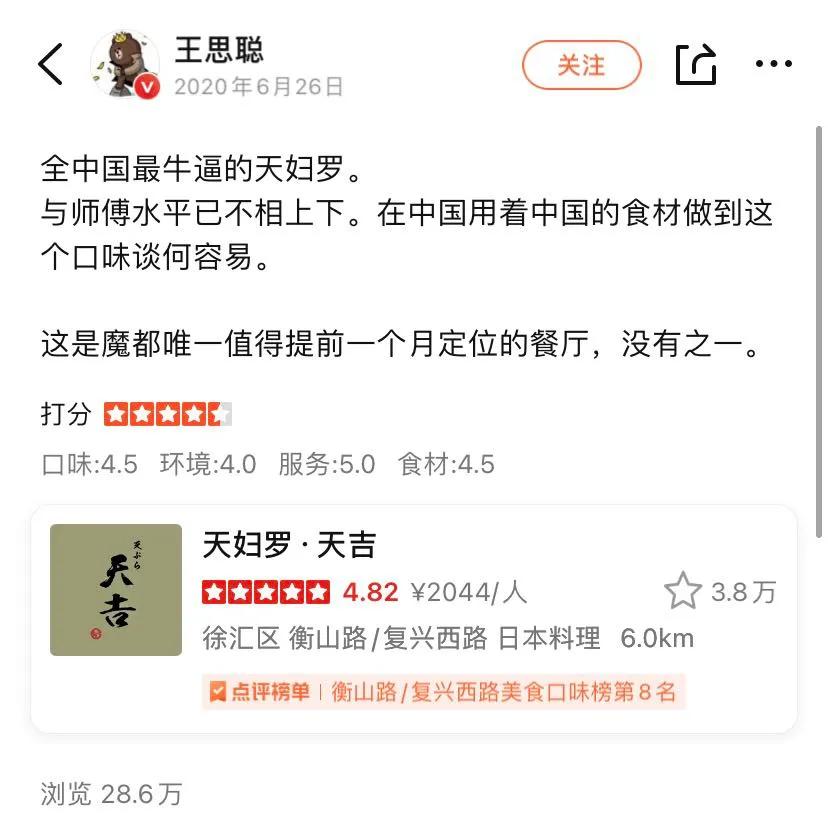828x828 pixels.
Task: Open the three-dot overflow menu
Action: [x=773, y=66]
